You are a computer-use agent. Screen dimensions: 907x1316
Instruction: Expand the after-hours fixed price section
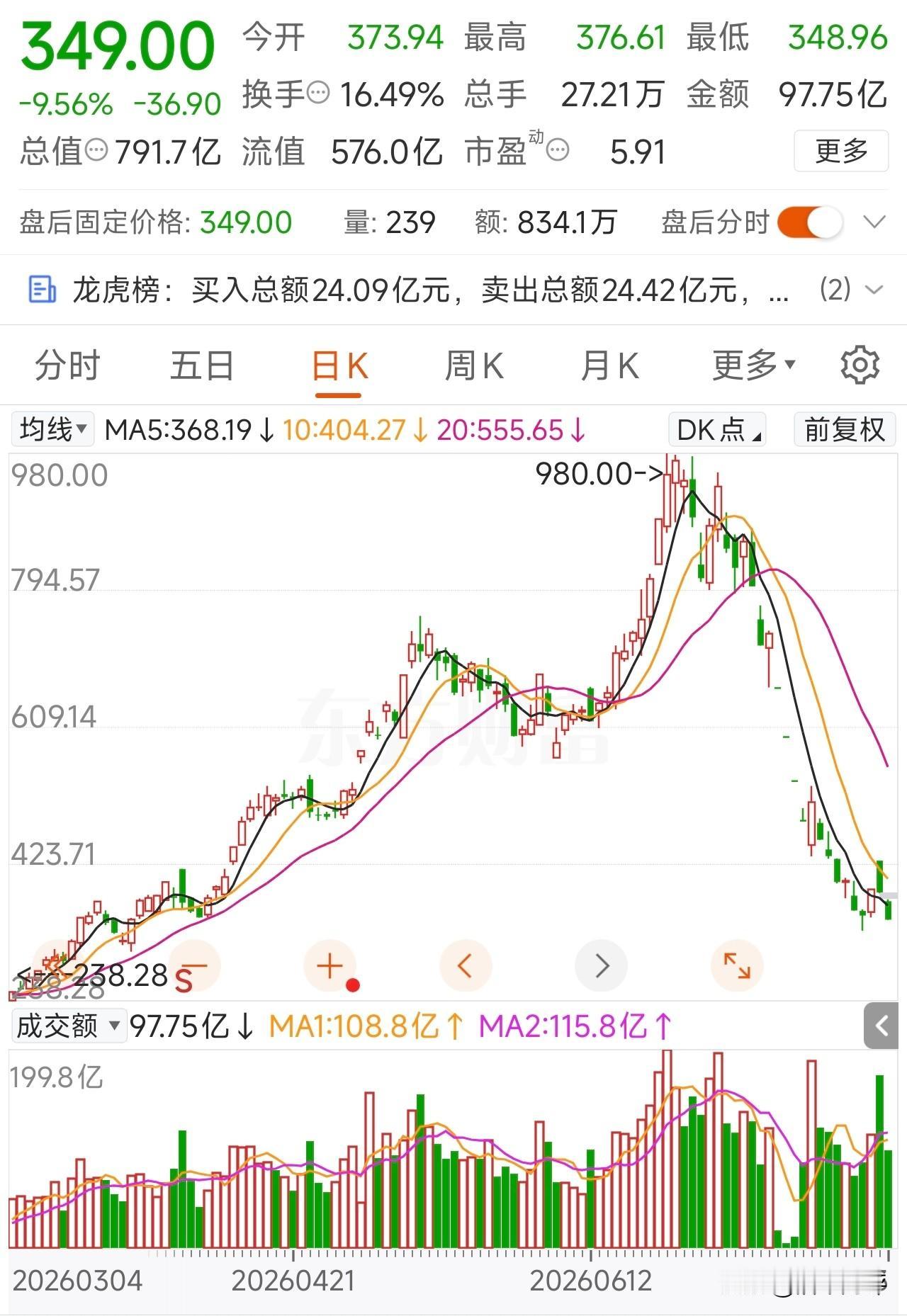pyautogui.click(x=875, y=222)
